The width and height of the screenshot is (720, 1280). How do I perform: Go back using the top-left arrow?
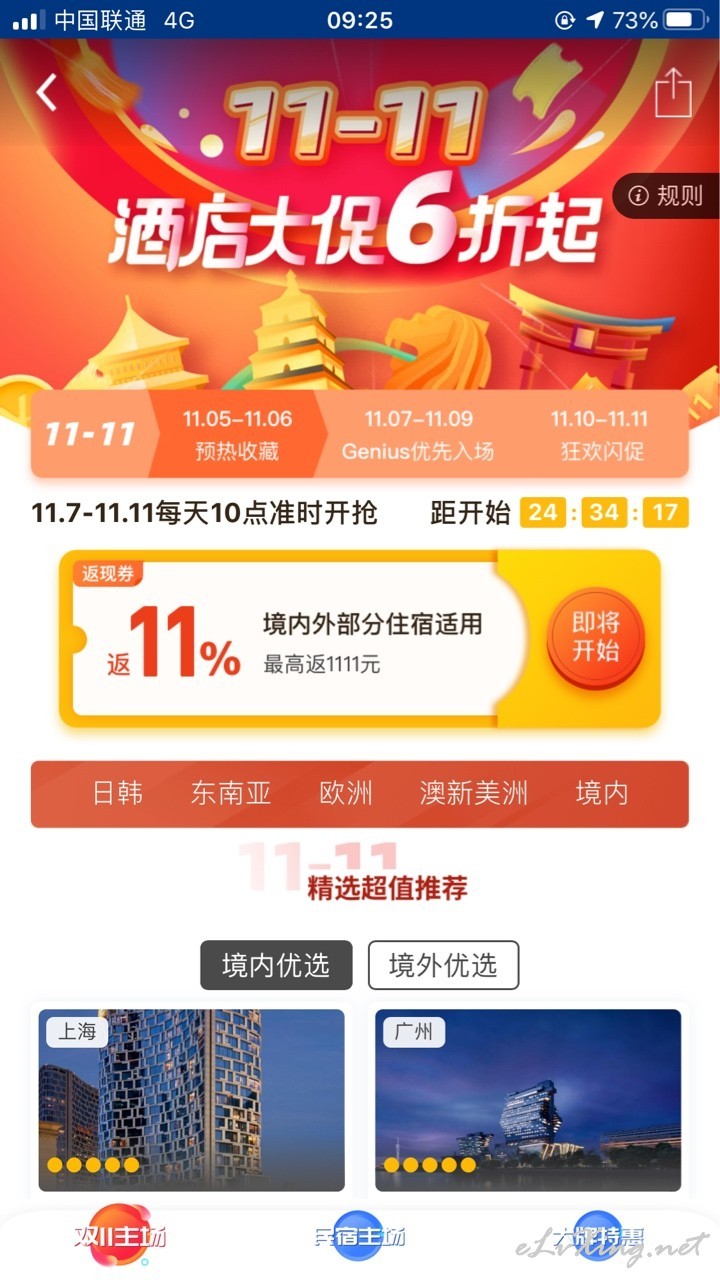coord(47,92)
